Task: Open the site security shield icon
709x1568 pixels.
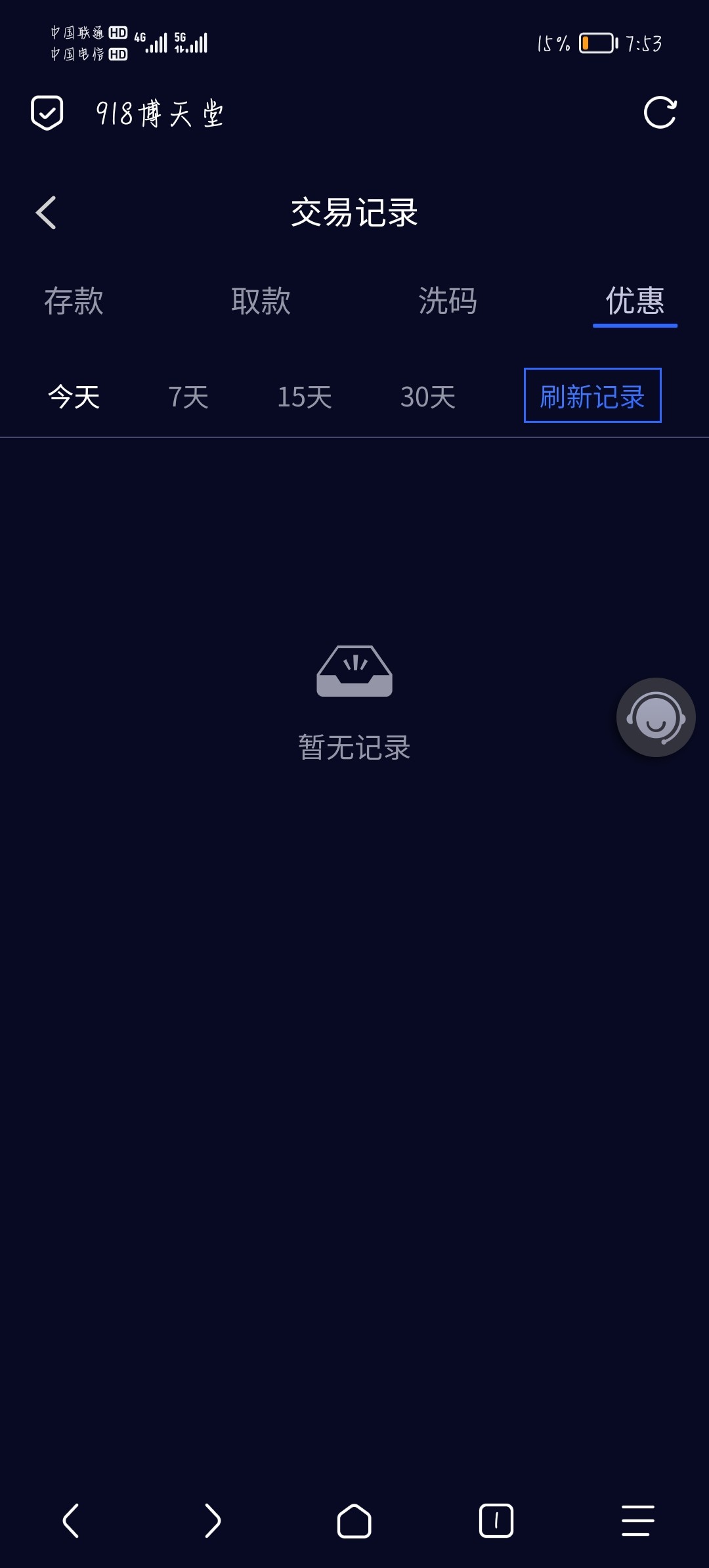Action: [x=47, y=113]
